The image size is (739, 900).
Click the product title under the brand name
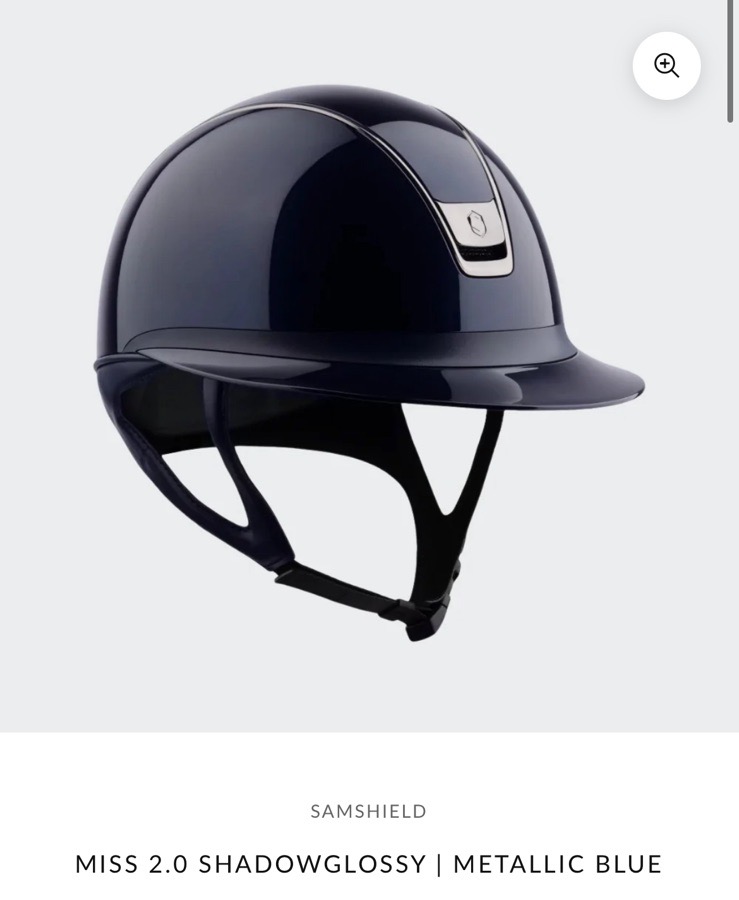(369, 861)
